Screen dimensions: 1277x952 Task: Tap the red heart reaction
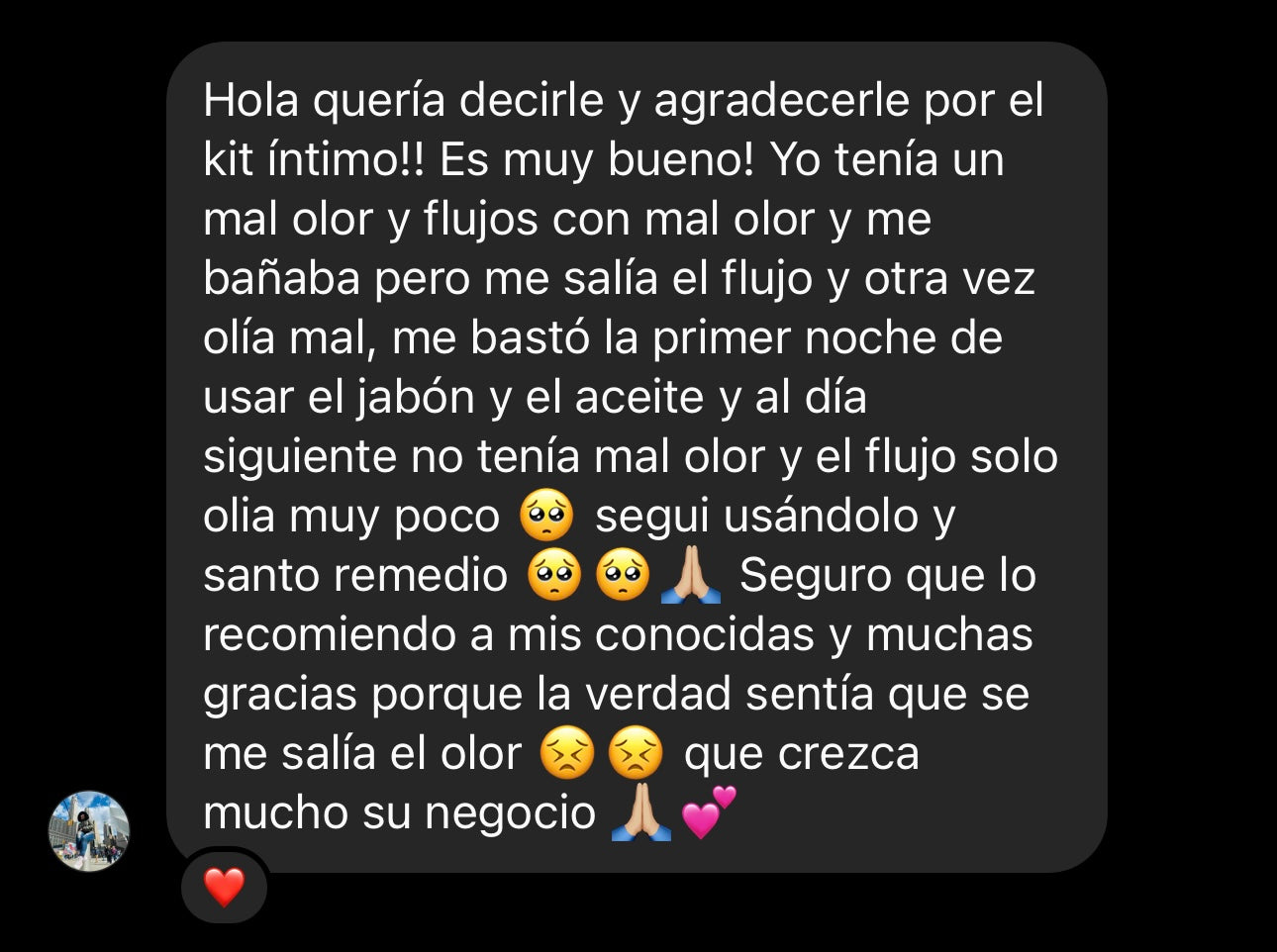[224, 887]
